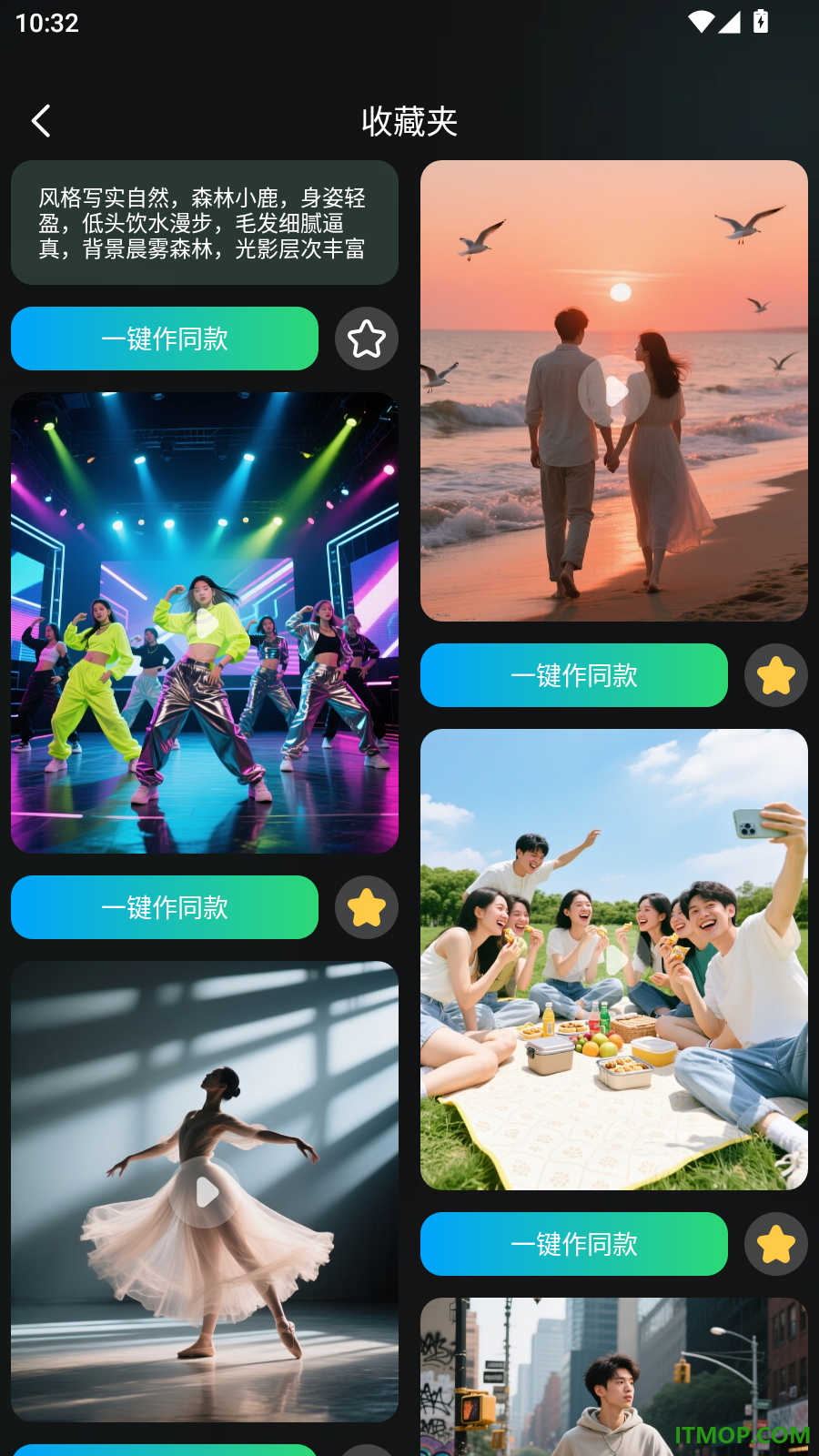The width and height of the screenshot is (819, 1456).
Task: Unfavorite the beach sunset couple video
Action: point(776,675)
